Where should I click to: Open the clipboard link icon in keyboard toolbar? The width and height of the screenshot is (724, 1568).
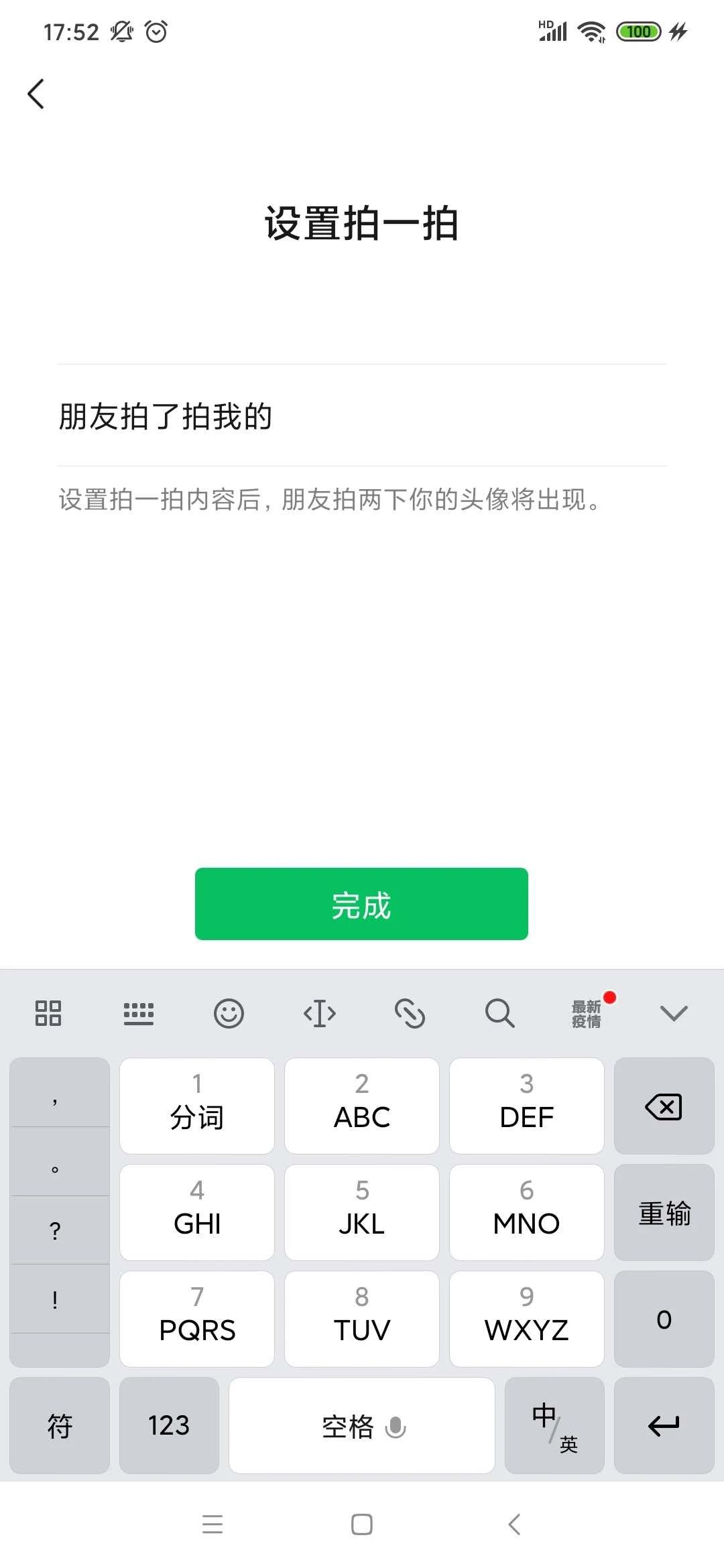[x=410, y=1013]
